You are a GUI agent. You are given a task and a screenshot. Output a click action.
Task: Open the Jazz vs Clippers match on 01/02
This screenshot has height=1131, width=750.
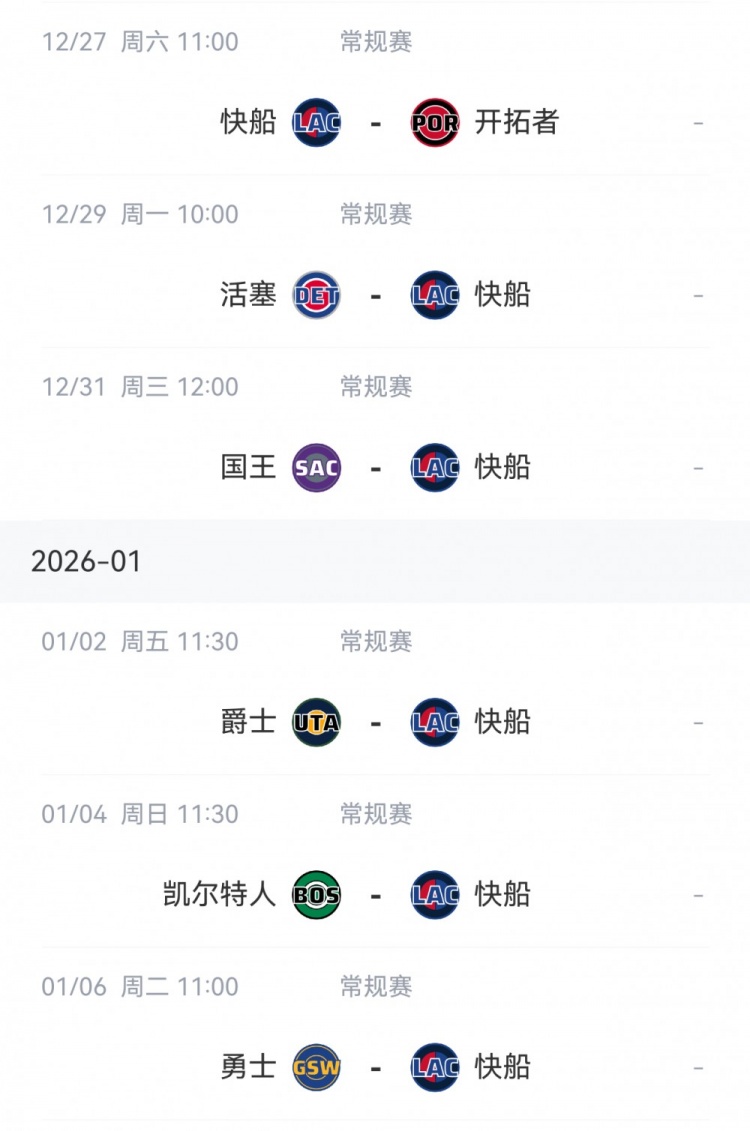coord(376,723)
